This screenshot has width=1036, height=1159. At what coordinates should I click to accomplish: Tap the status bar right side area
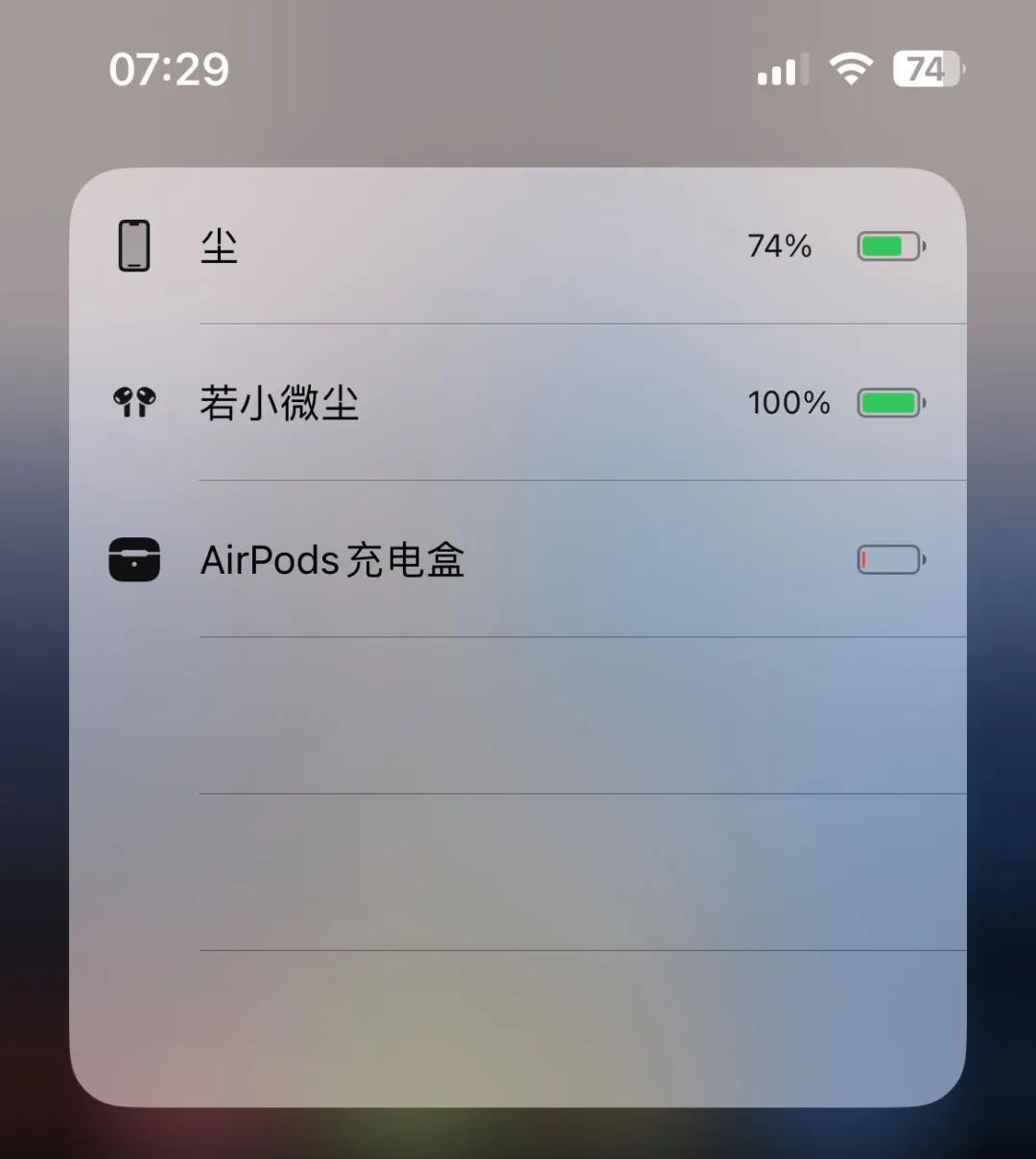tap(854, 67)
